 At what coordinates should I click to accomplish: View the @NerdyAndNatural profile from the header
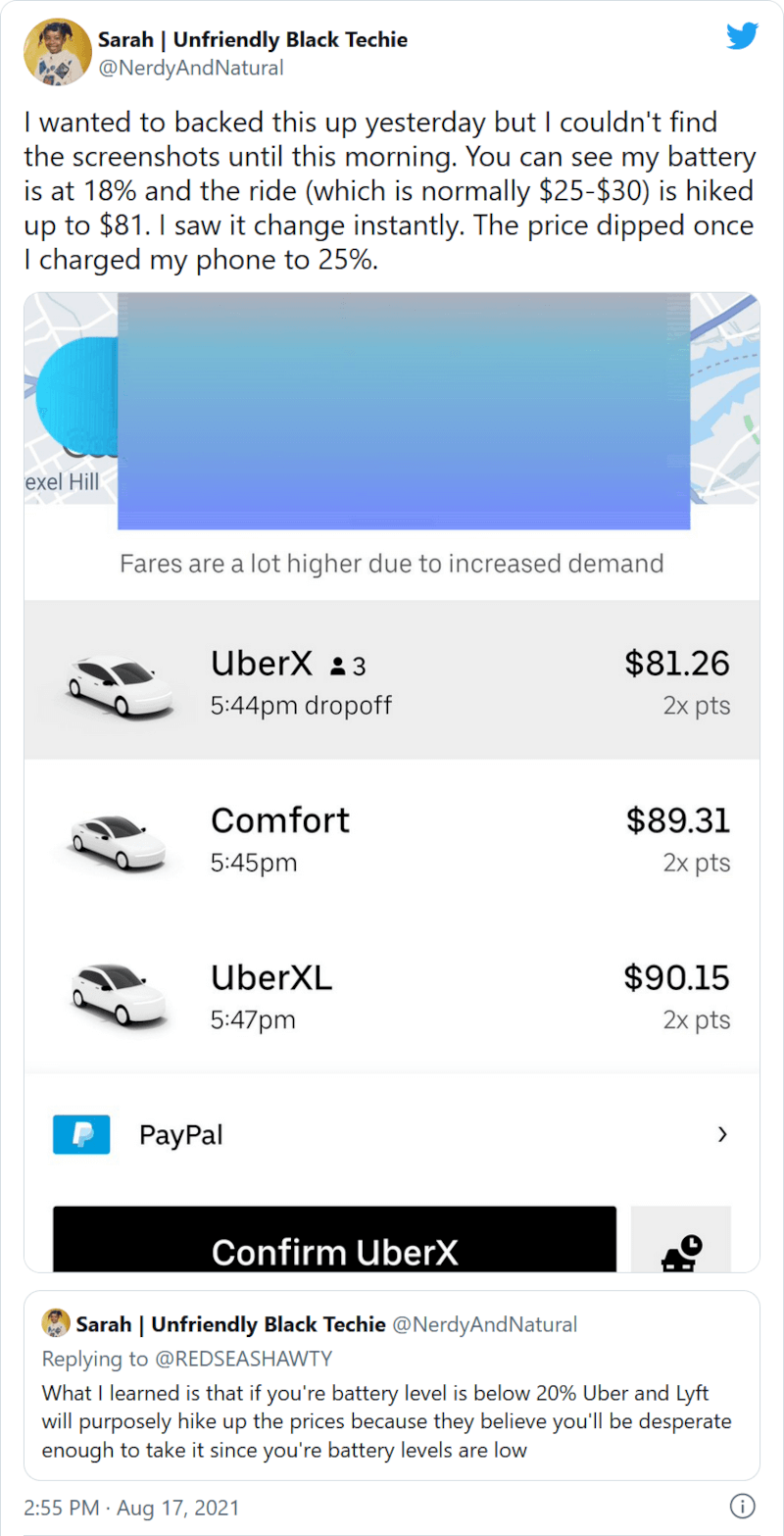pos(190,68)
